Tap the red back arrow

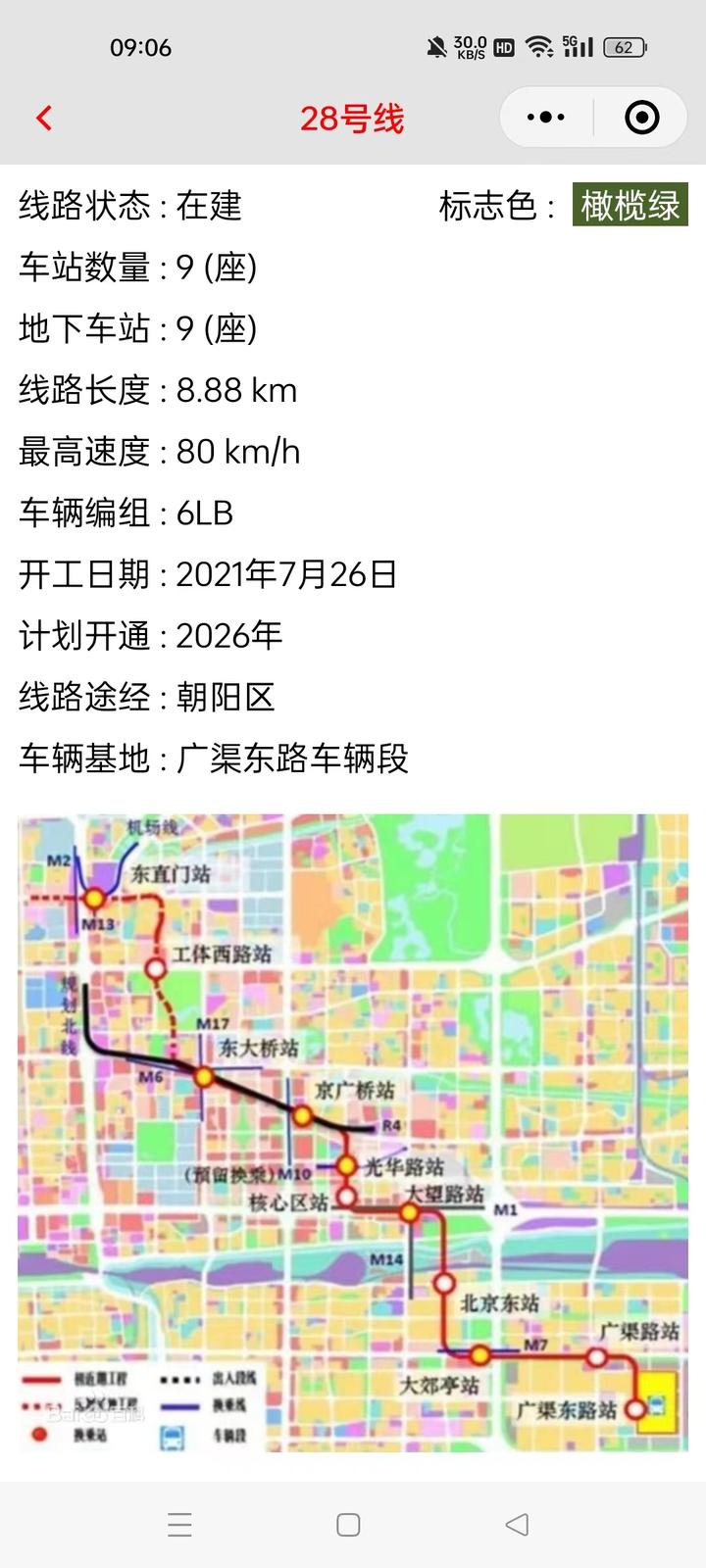[x=43, y=117]
